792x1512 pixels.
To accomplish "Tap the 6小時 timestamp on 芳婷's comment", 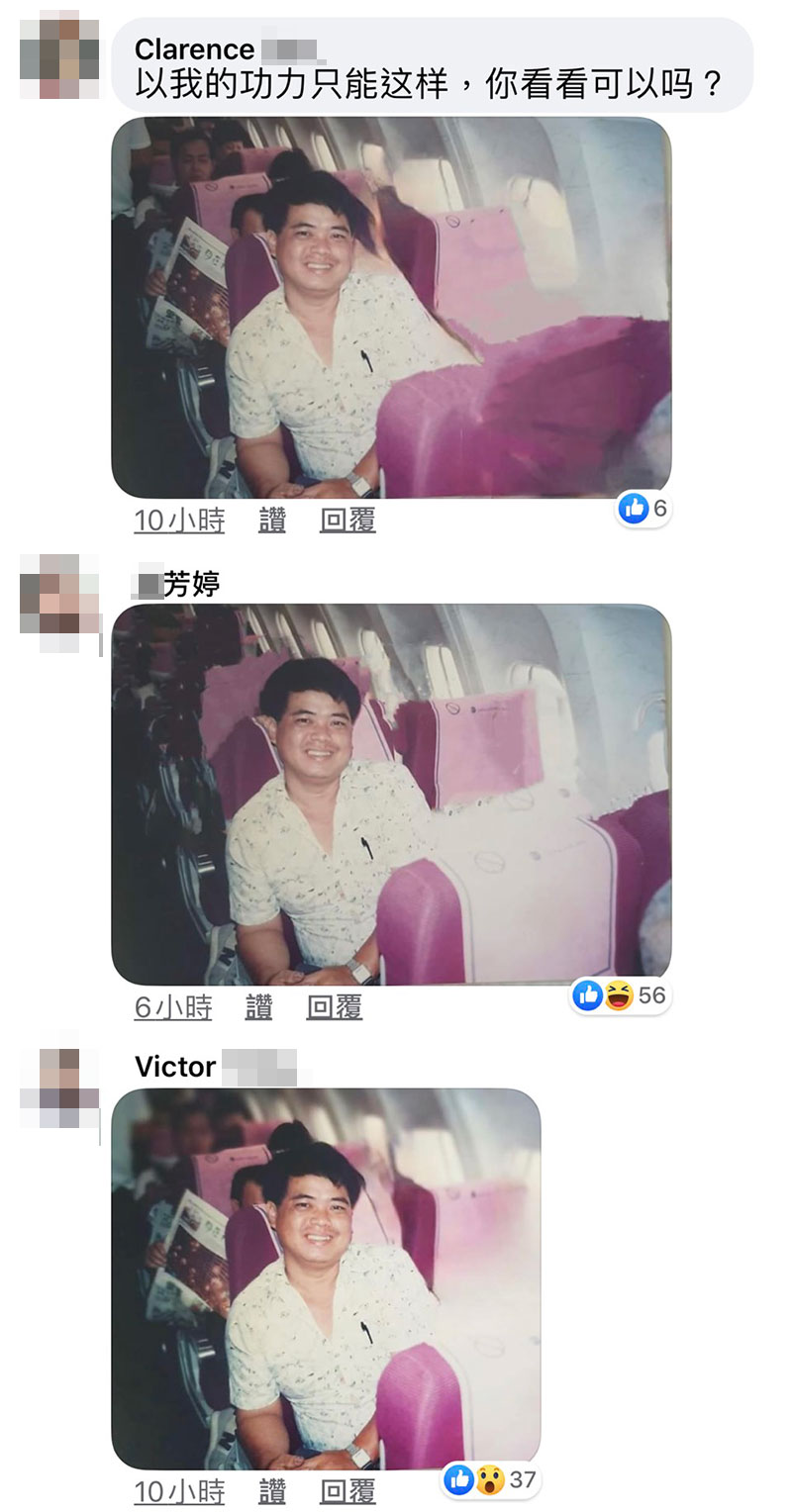I will pyautogui.click(x=173, y=1007).
